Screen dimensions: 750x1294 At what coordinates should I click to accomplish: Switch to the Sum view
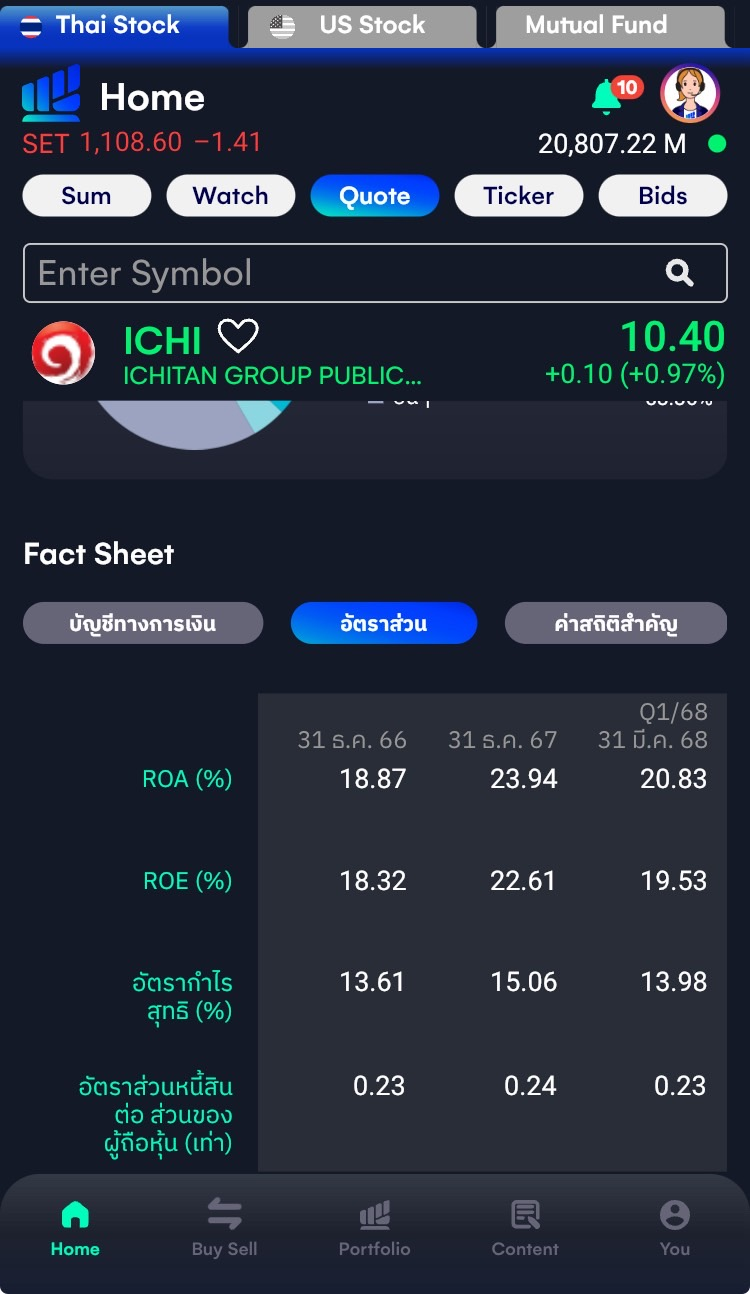[x=87, y=196]
